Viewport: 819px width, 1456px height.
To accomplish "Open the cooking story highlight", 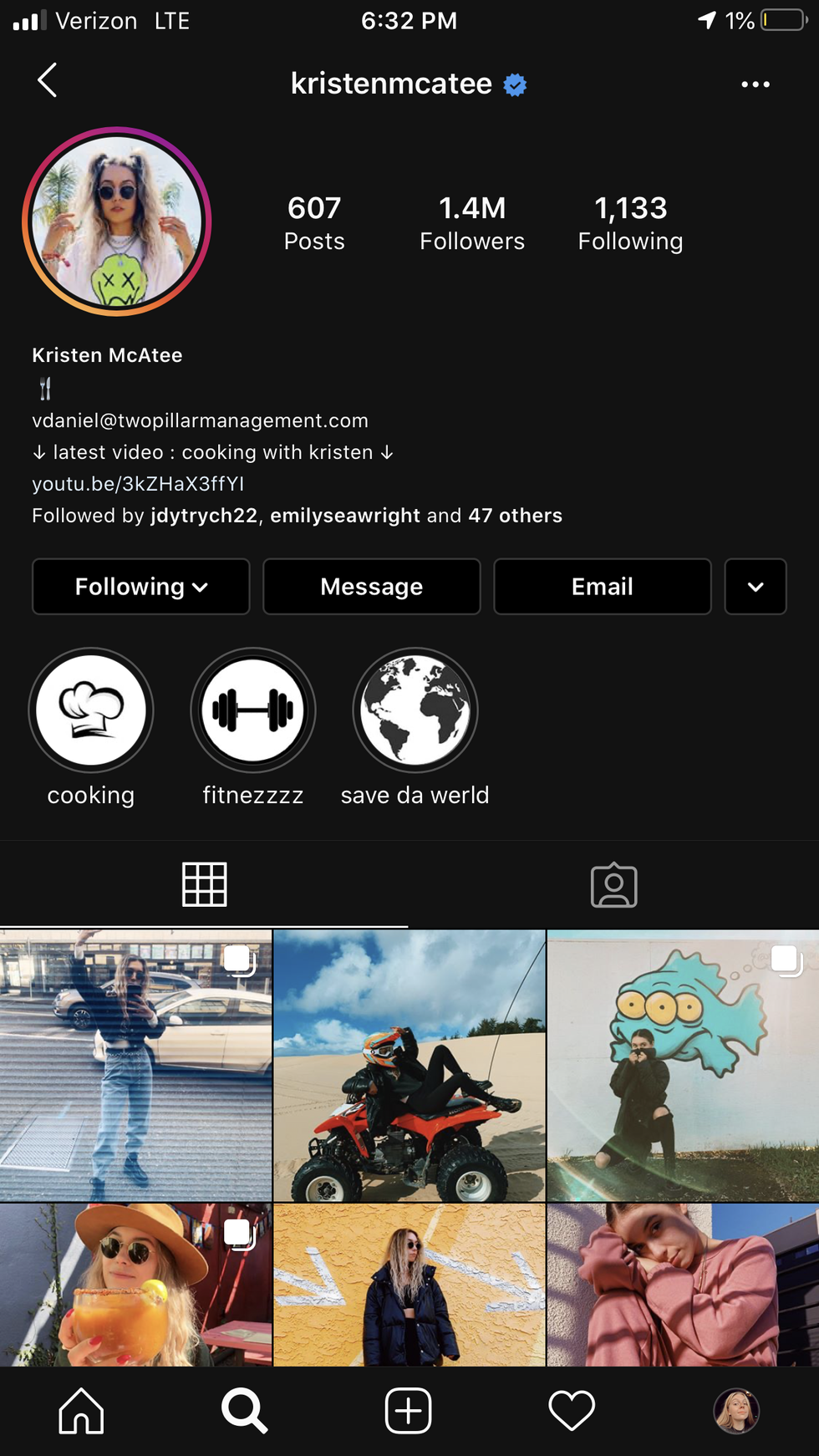I will pyautogui.click(x=91, y=710).
